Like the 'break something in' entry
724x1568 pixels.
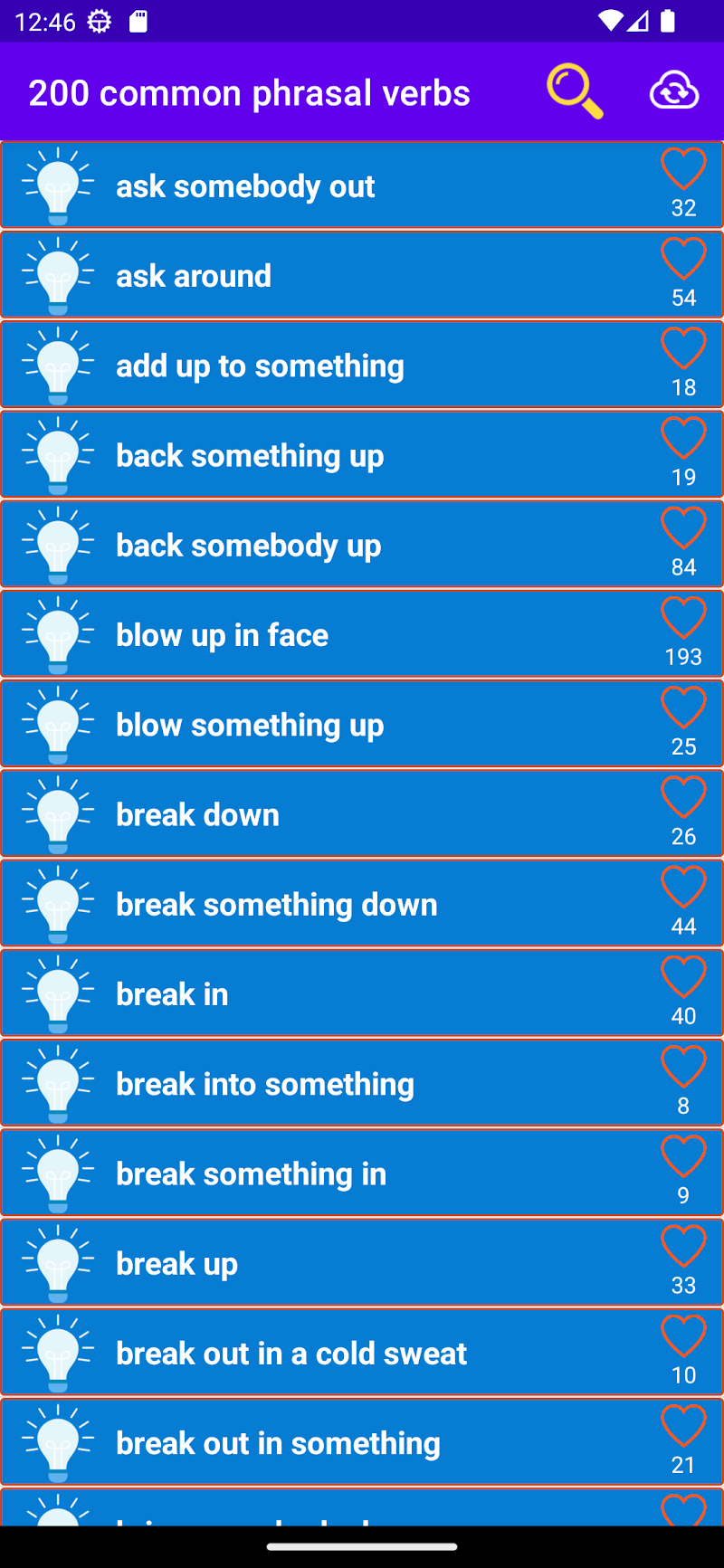click(683, 1157)
